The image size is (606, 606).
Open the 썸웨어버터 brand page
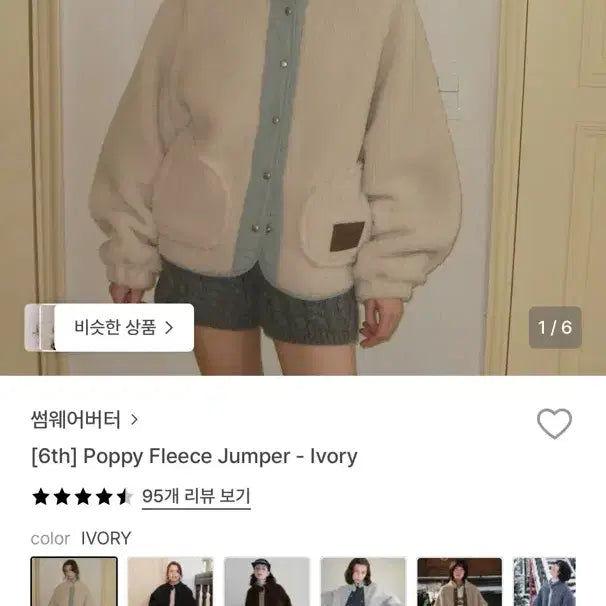pyautogui.click(x=85, y=420)
